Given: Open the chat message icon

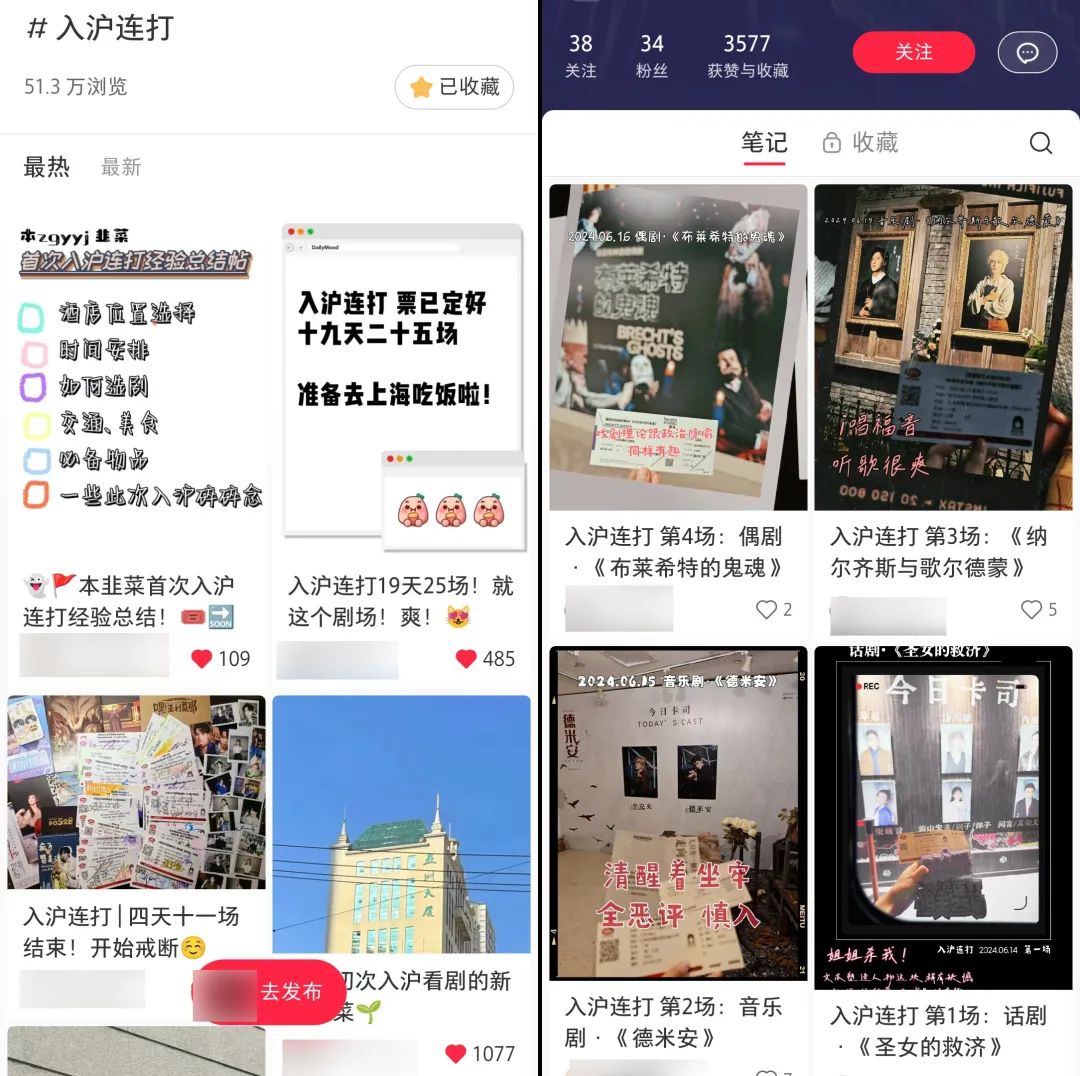Looking at the screenshot, I should pyautogui.click(x=1027, y=53).
